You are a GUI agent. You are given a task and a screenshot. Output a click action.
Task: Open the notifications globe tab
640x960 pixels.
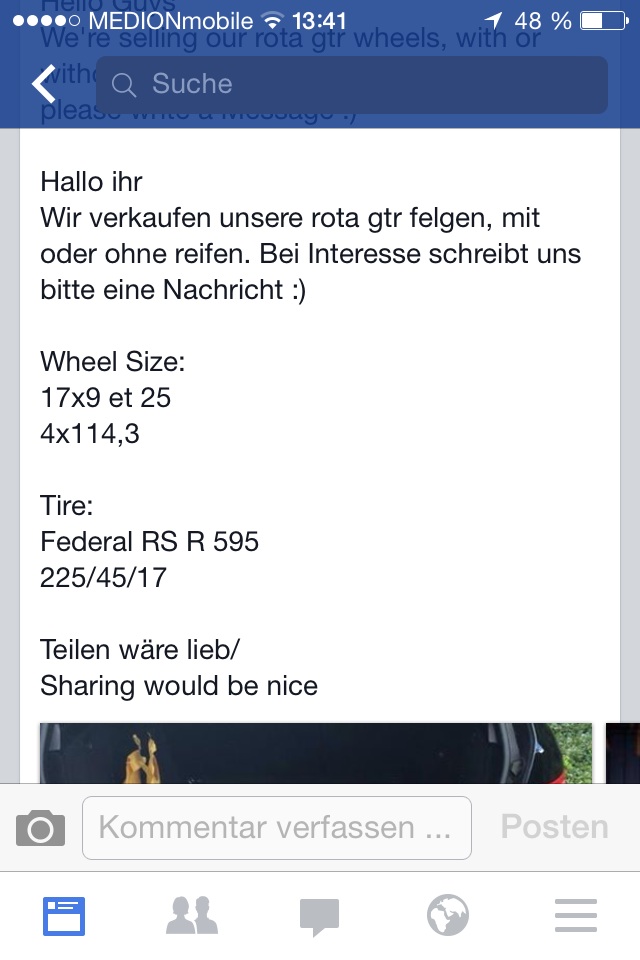447,916
